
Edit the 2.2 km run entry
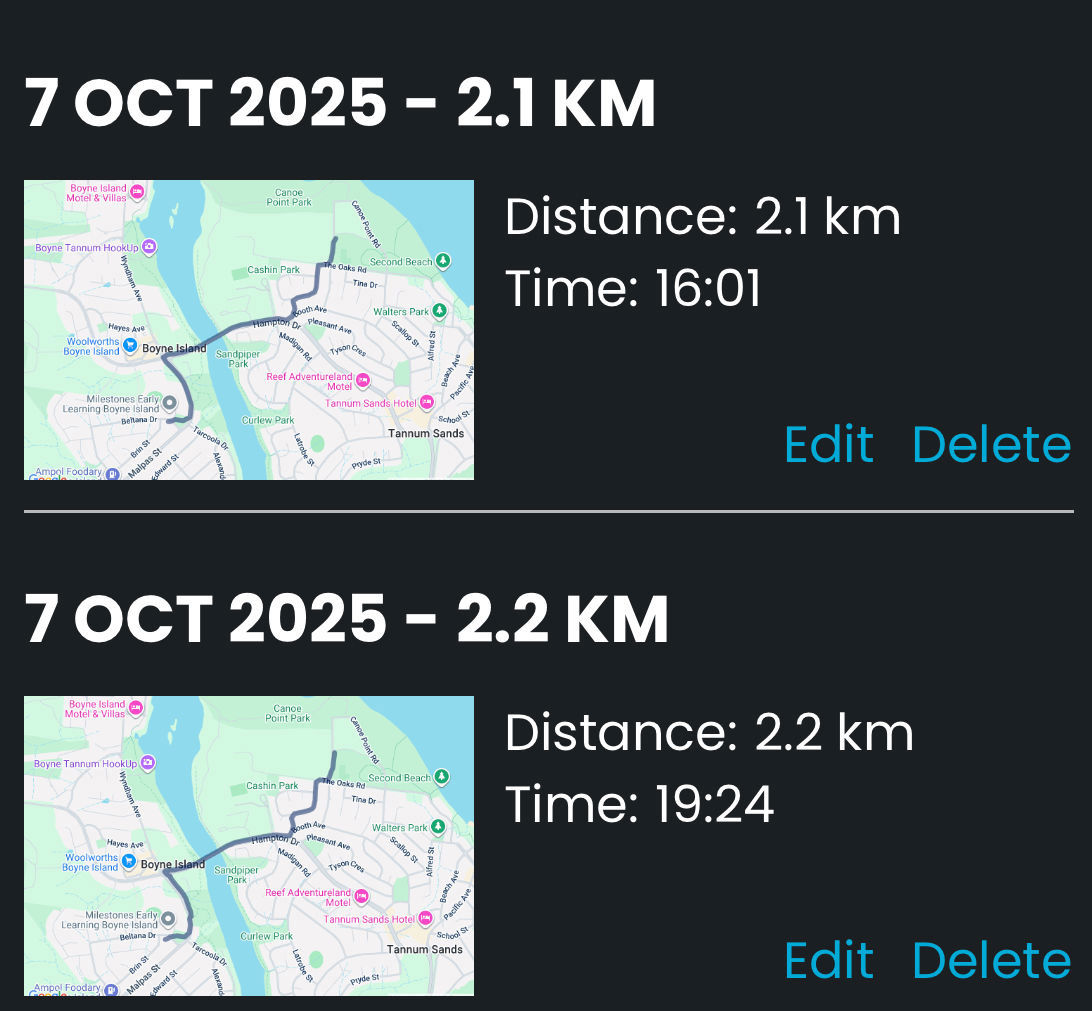[829, 960]
